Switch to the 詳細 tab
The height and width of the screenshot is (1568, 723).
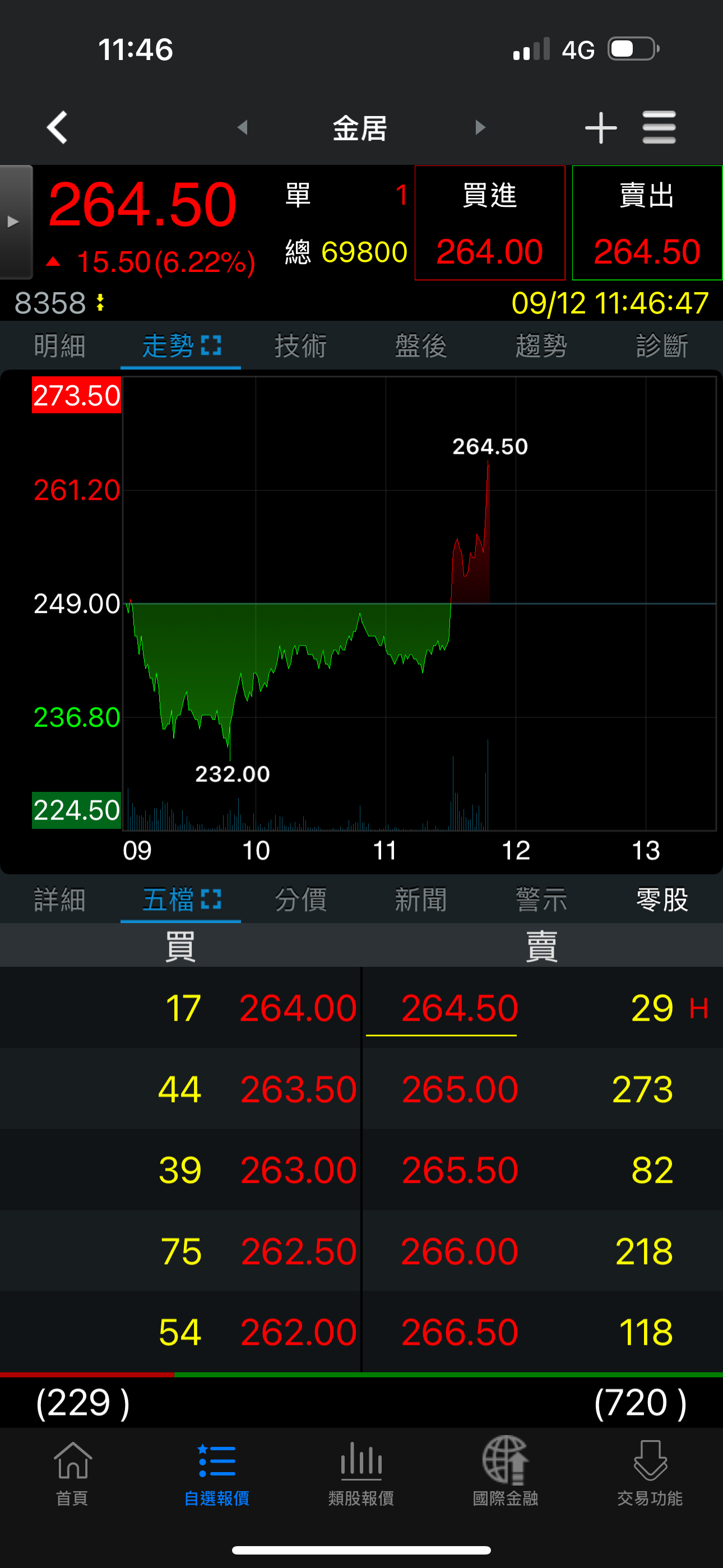click(59, 900)
